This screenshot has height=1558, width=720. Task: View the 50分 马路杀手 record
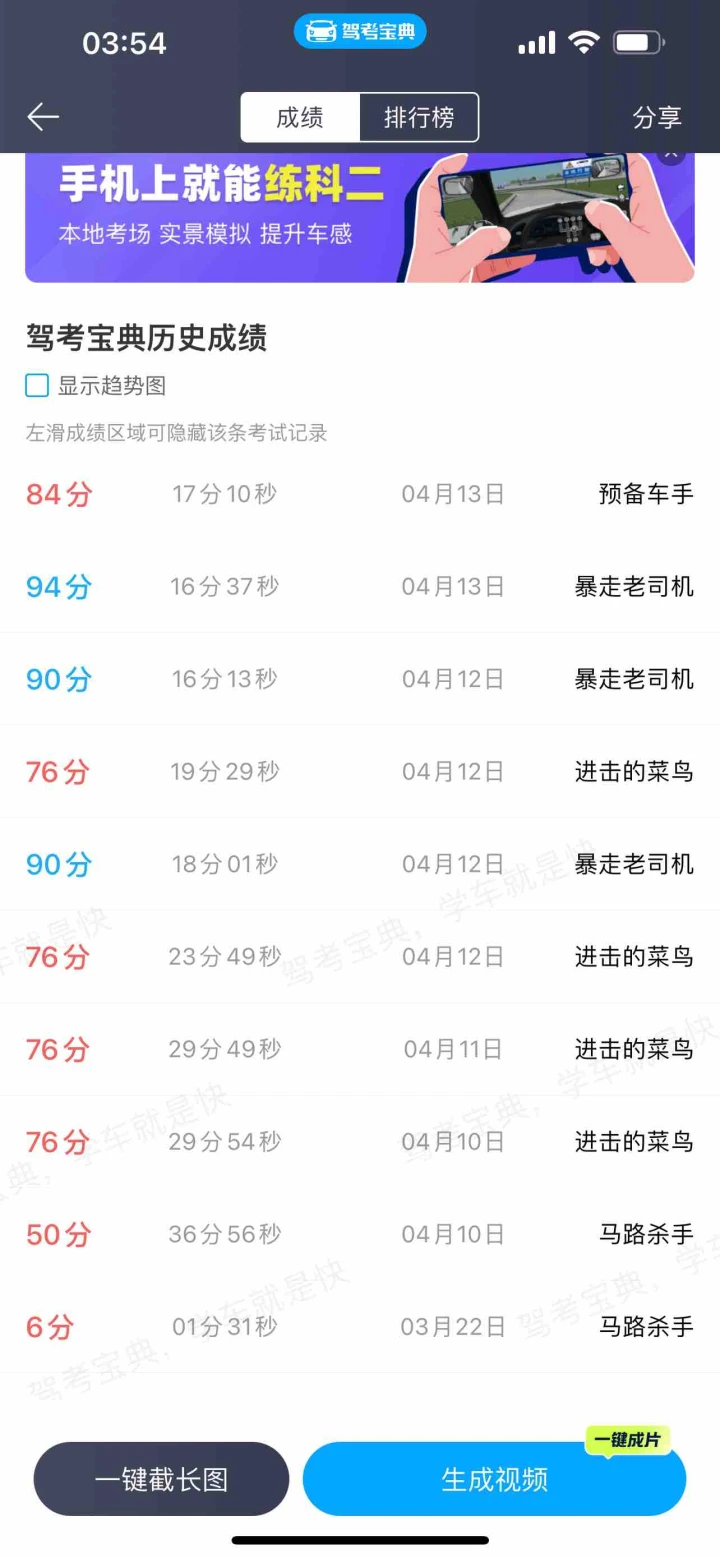point(360,1234)
